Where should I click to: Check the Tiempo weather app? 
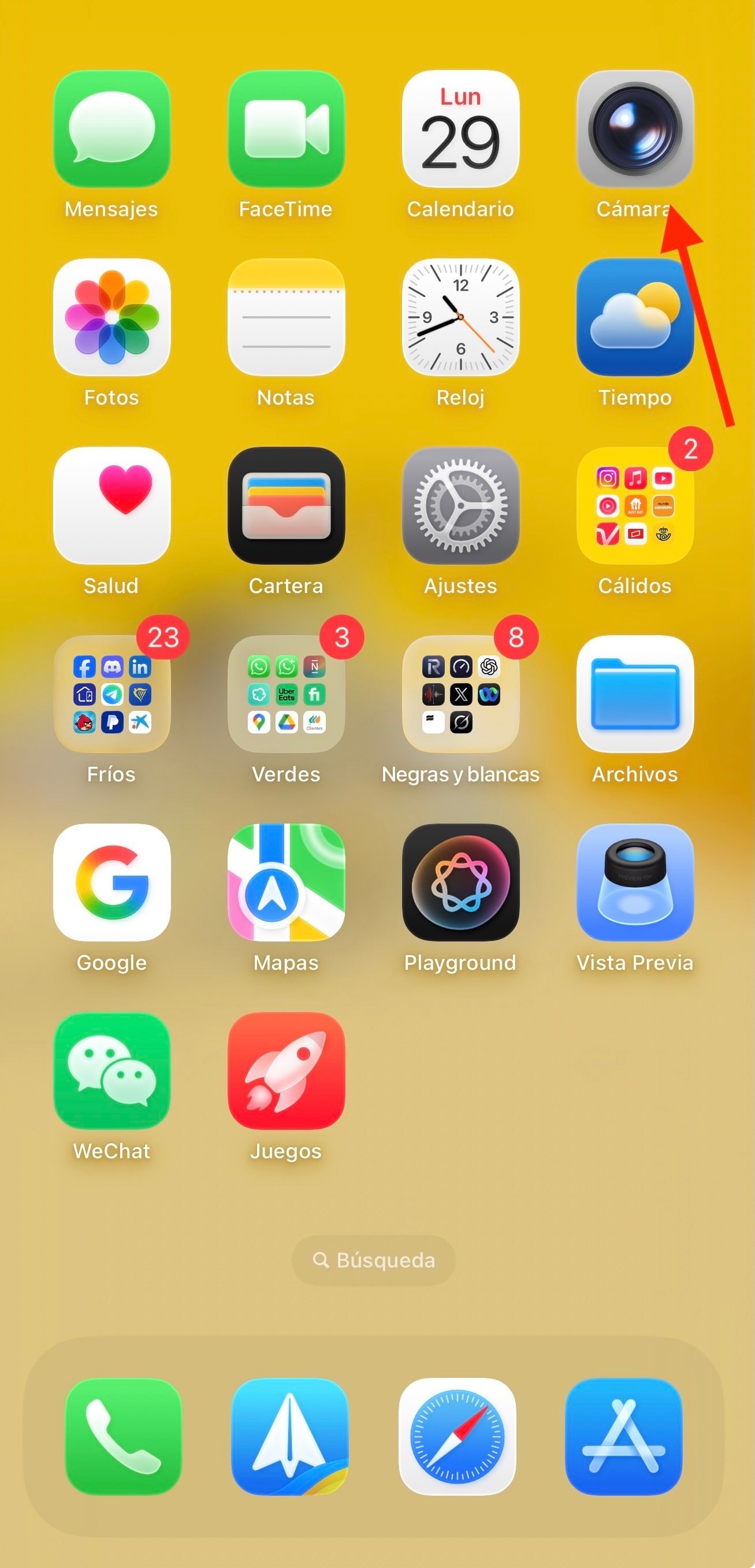click(x=634, y=317)
